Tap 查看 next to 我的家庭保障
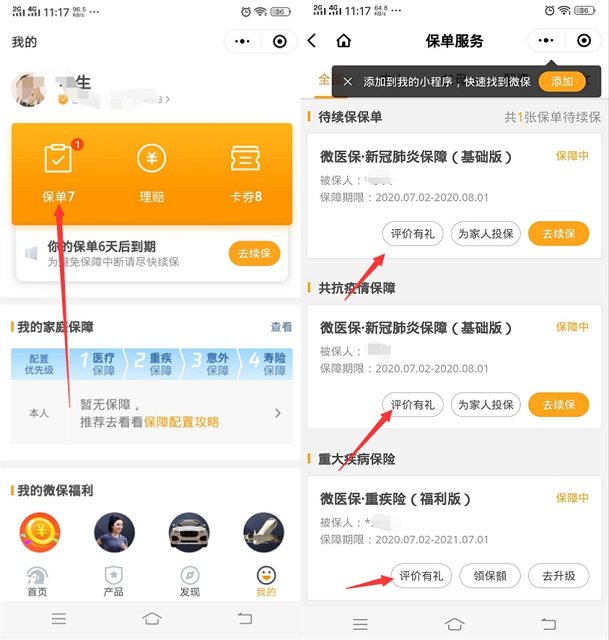 click(x=281, y=327)
